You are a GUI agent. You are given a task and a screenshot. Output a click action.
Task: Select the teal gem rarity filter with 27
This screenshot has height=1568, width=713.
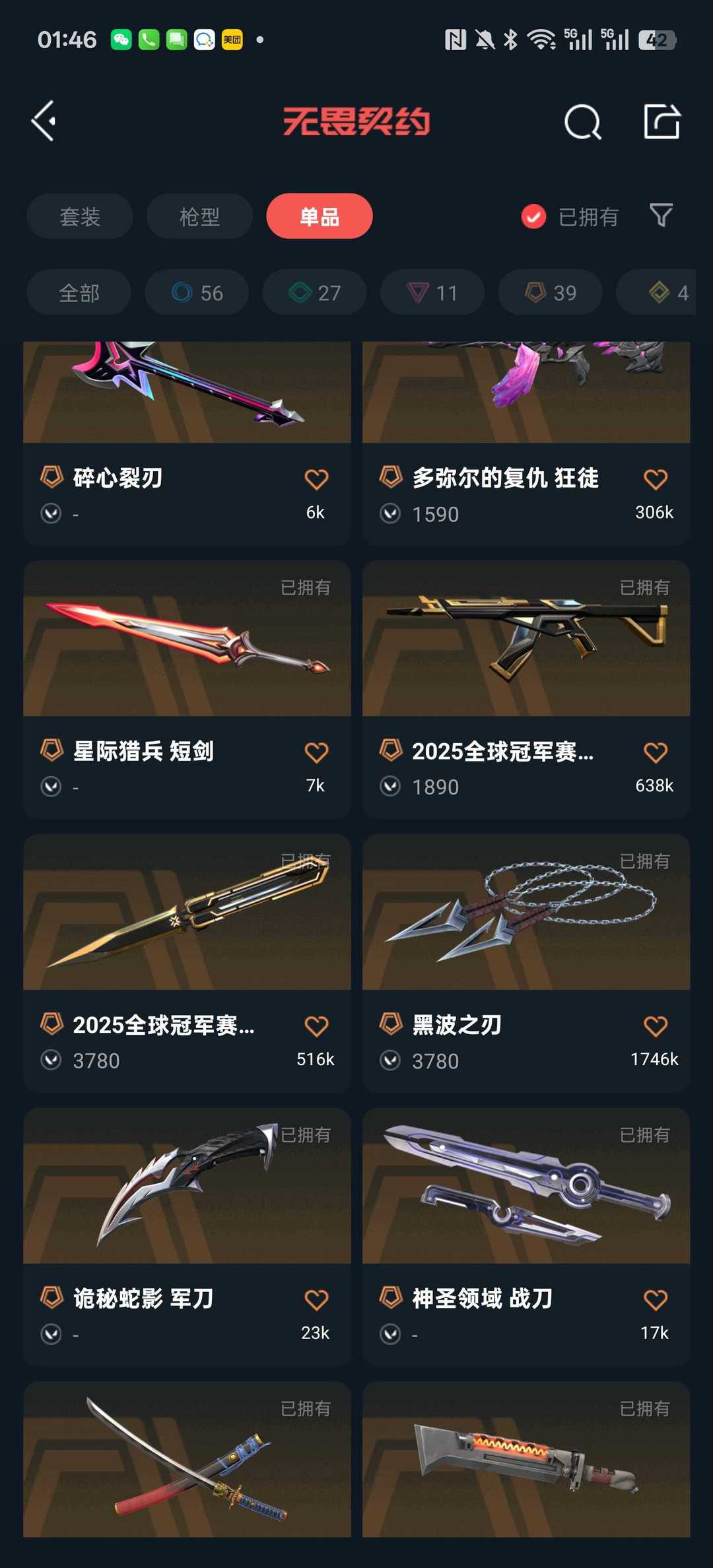[314, 292]
